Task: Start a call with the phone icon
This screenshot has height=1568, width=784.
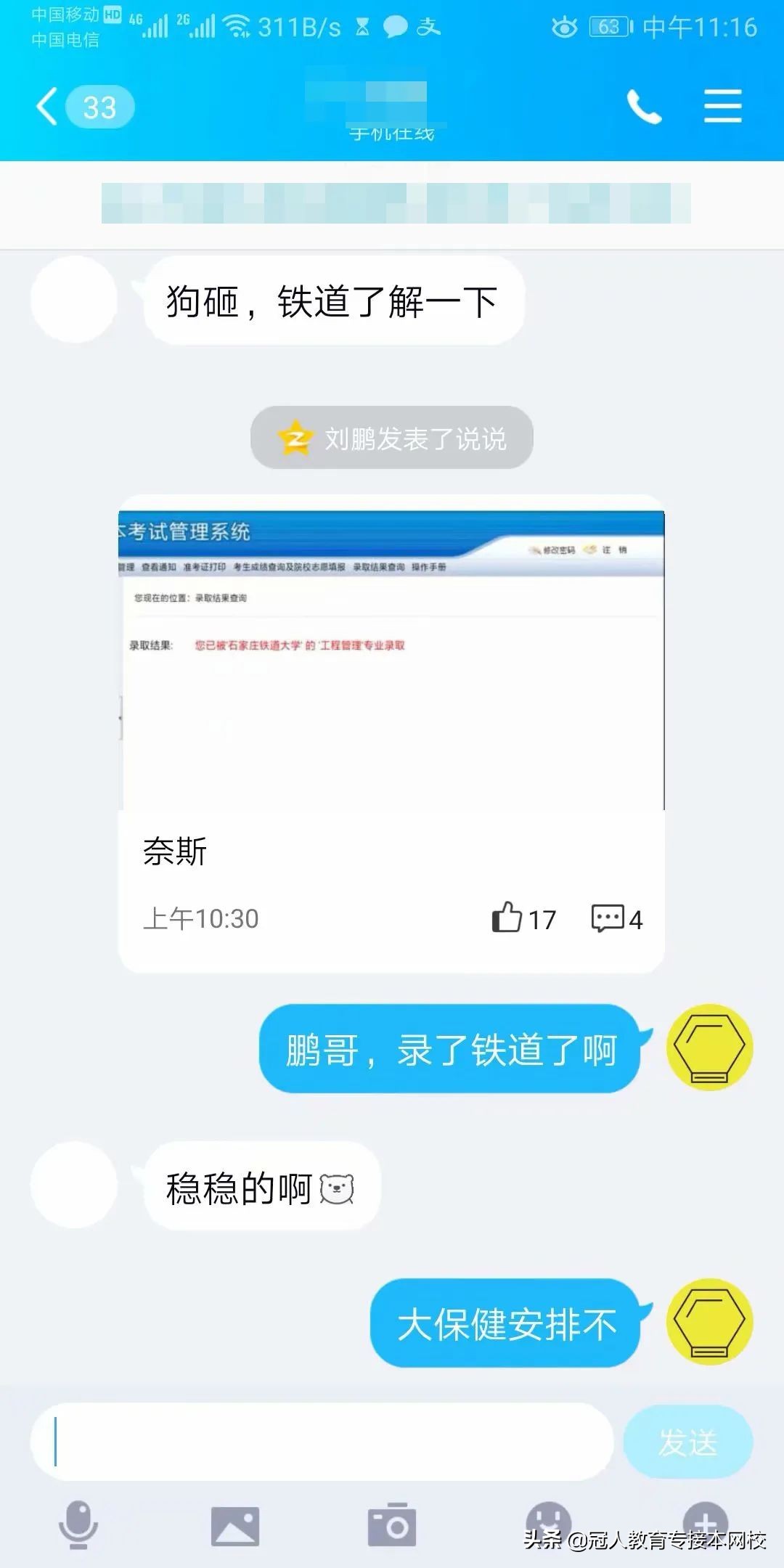Action: pyautogui.click(x=645, y=107)
